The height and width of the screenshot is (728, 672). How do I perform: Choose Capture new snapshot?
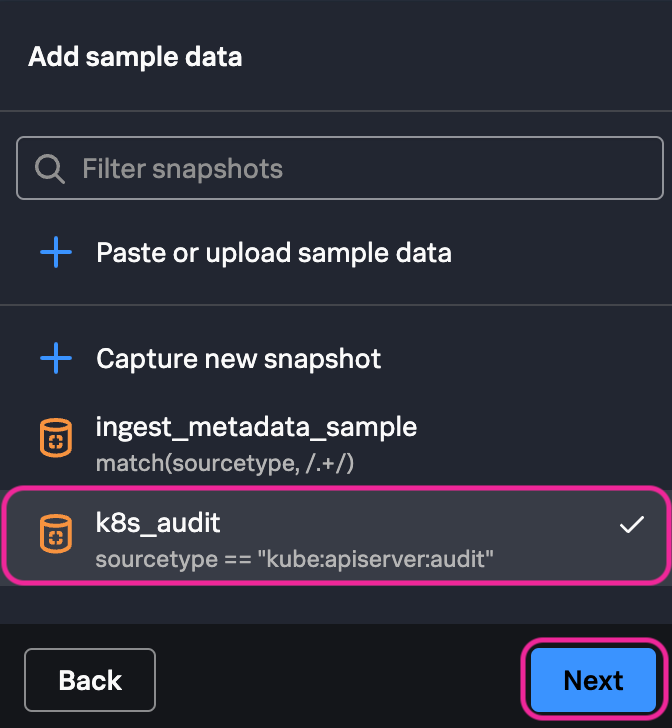pos(238,358)
